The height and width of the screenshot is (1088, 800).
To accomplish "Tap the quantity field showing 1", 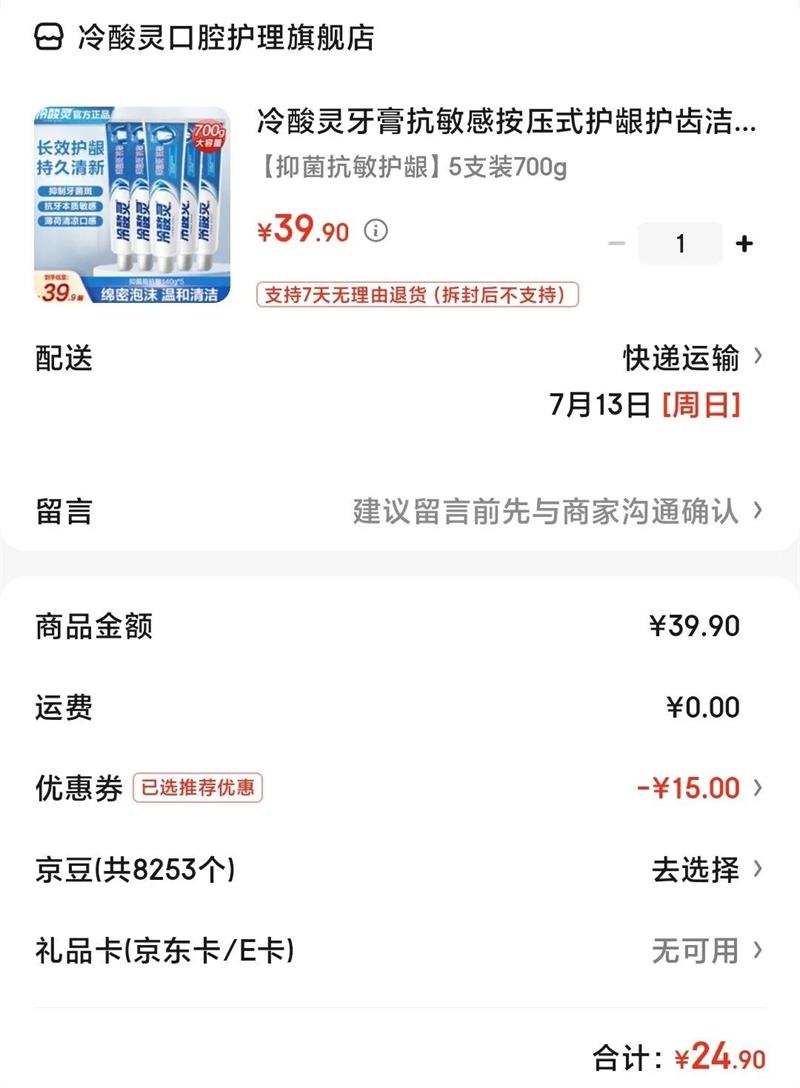I will pos(680,244).
